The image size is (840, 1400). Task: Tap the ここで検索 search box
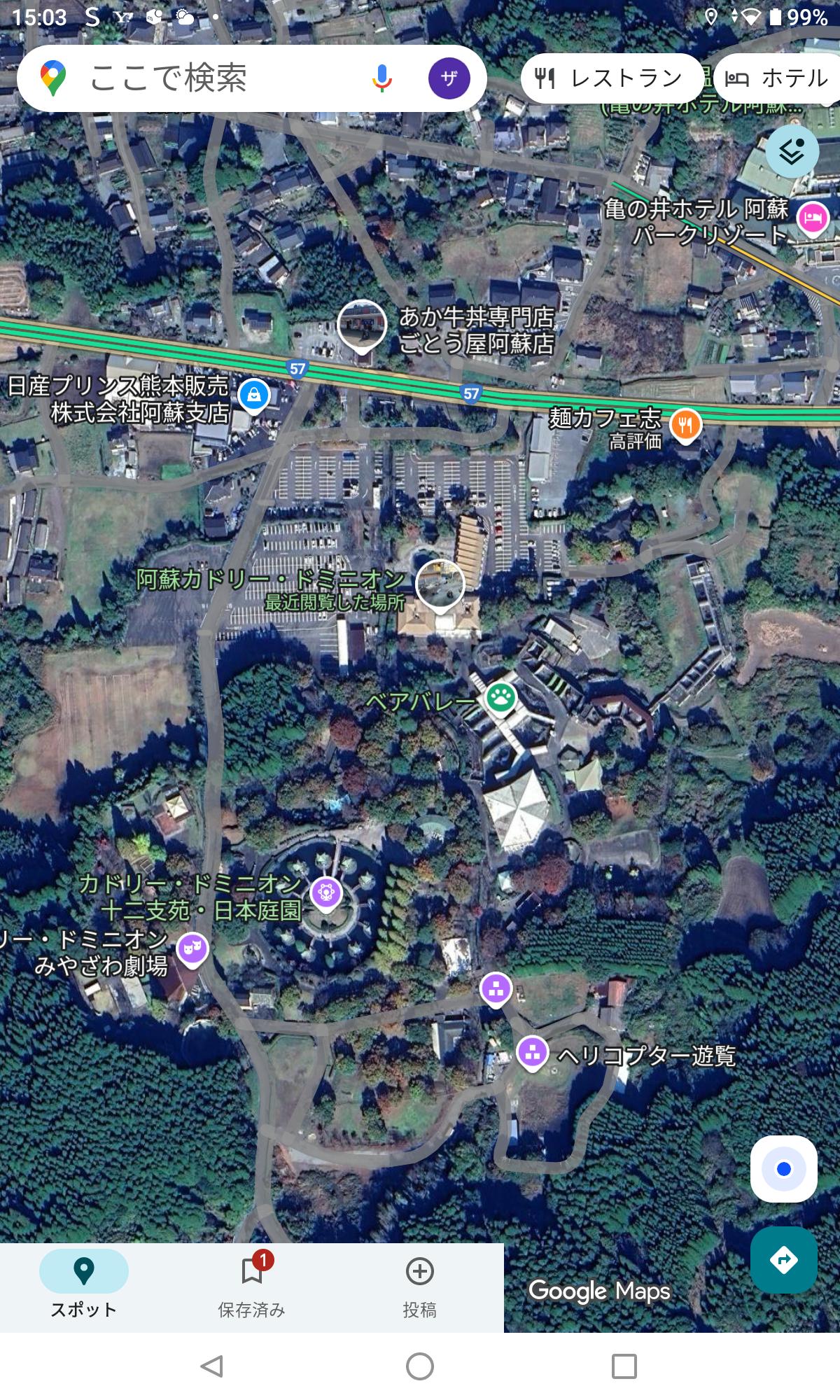[210, 78]
